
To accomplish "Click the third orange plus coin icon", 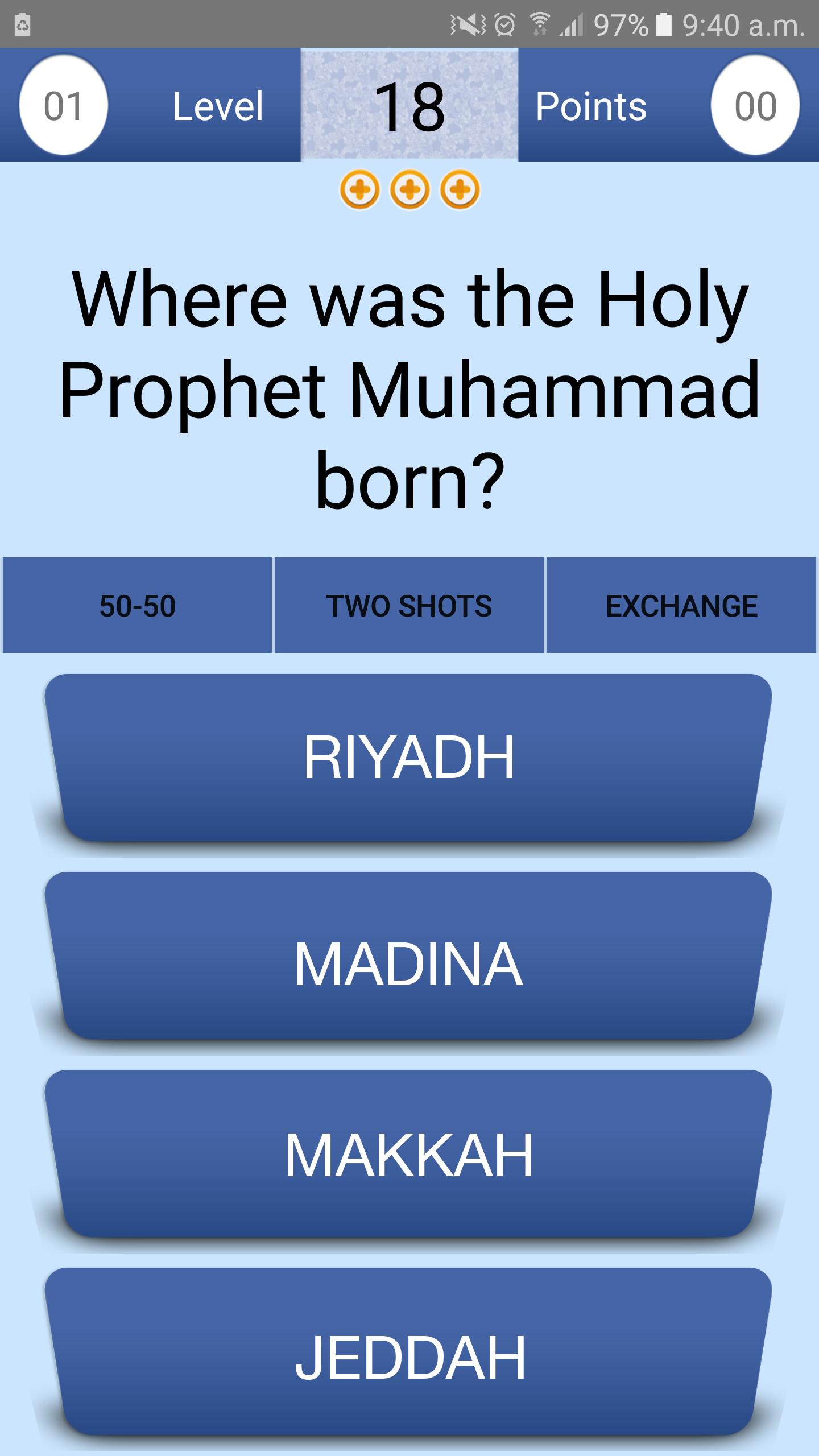I will 458,189.
